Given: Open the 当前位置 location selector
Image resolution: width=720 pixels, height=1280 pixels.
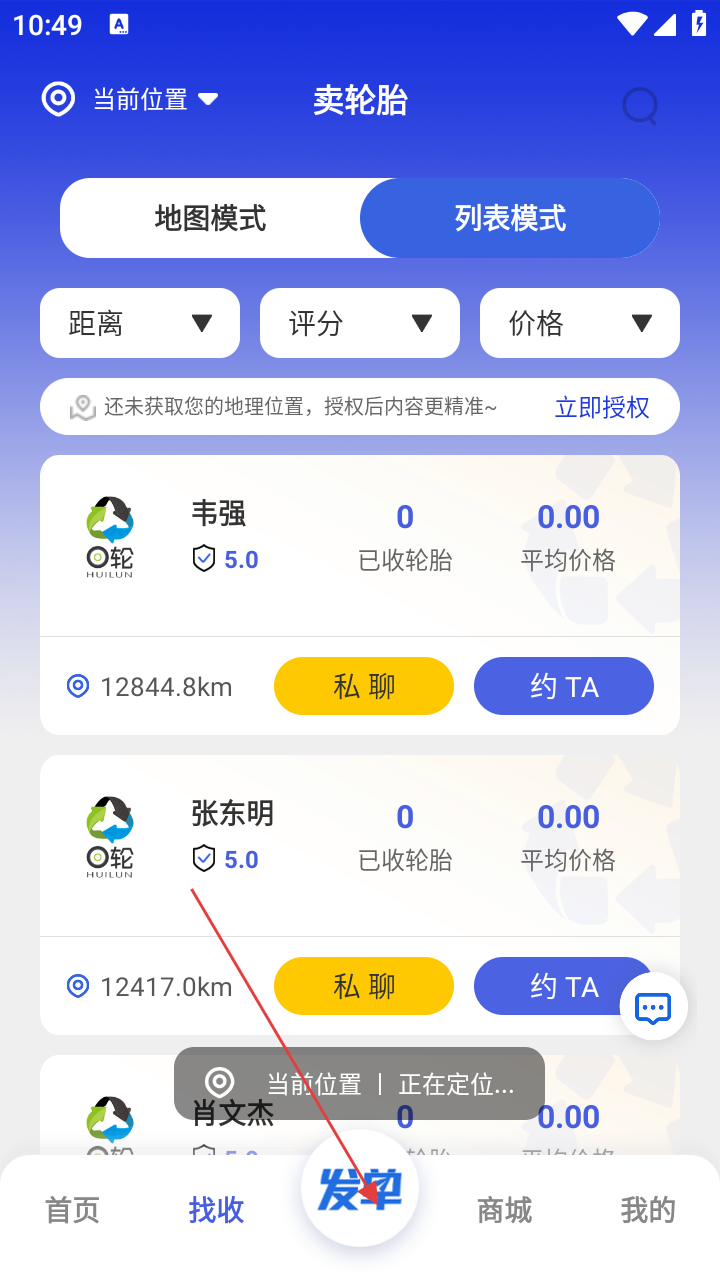Looking at the screenshot, I should coord(130,99).
